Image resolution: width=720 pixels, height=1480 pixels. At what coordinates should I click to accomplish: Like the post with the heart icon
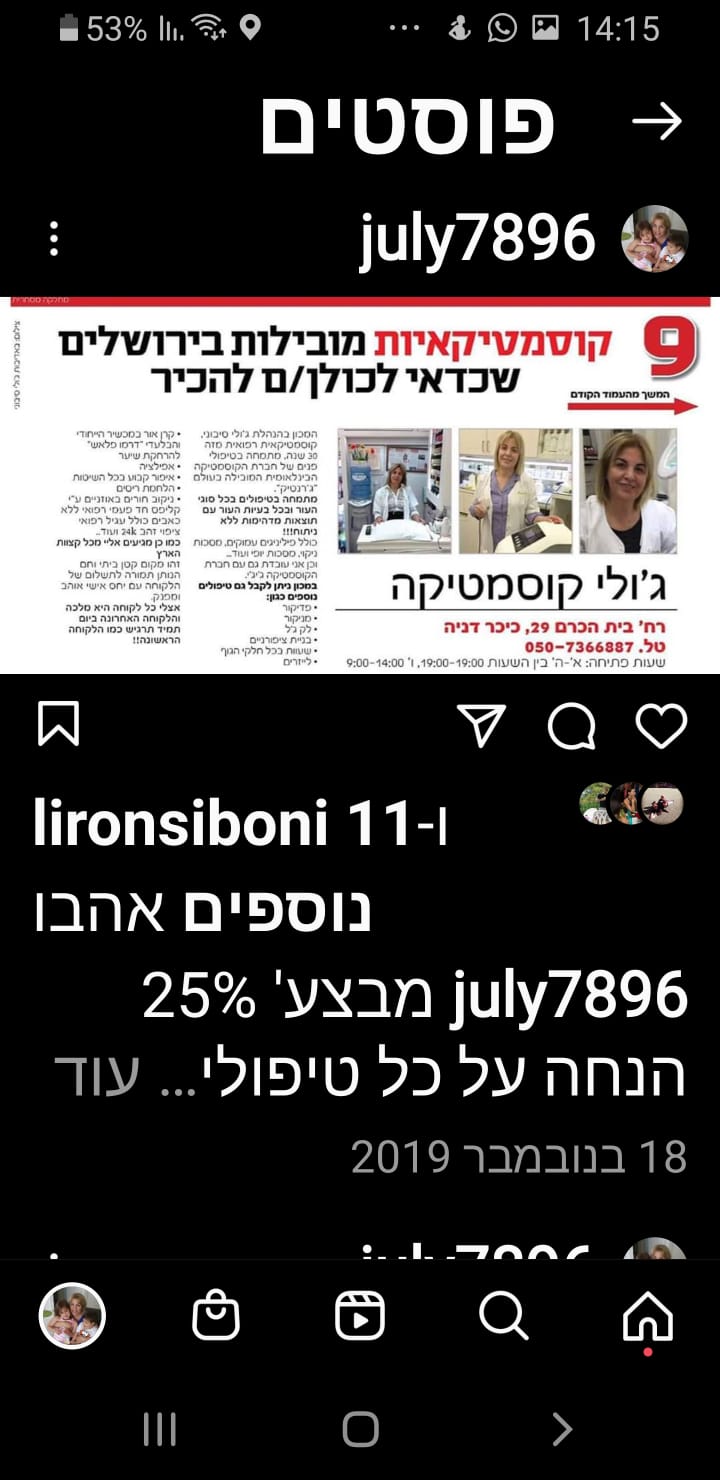pos(662,726)
